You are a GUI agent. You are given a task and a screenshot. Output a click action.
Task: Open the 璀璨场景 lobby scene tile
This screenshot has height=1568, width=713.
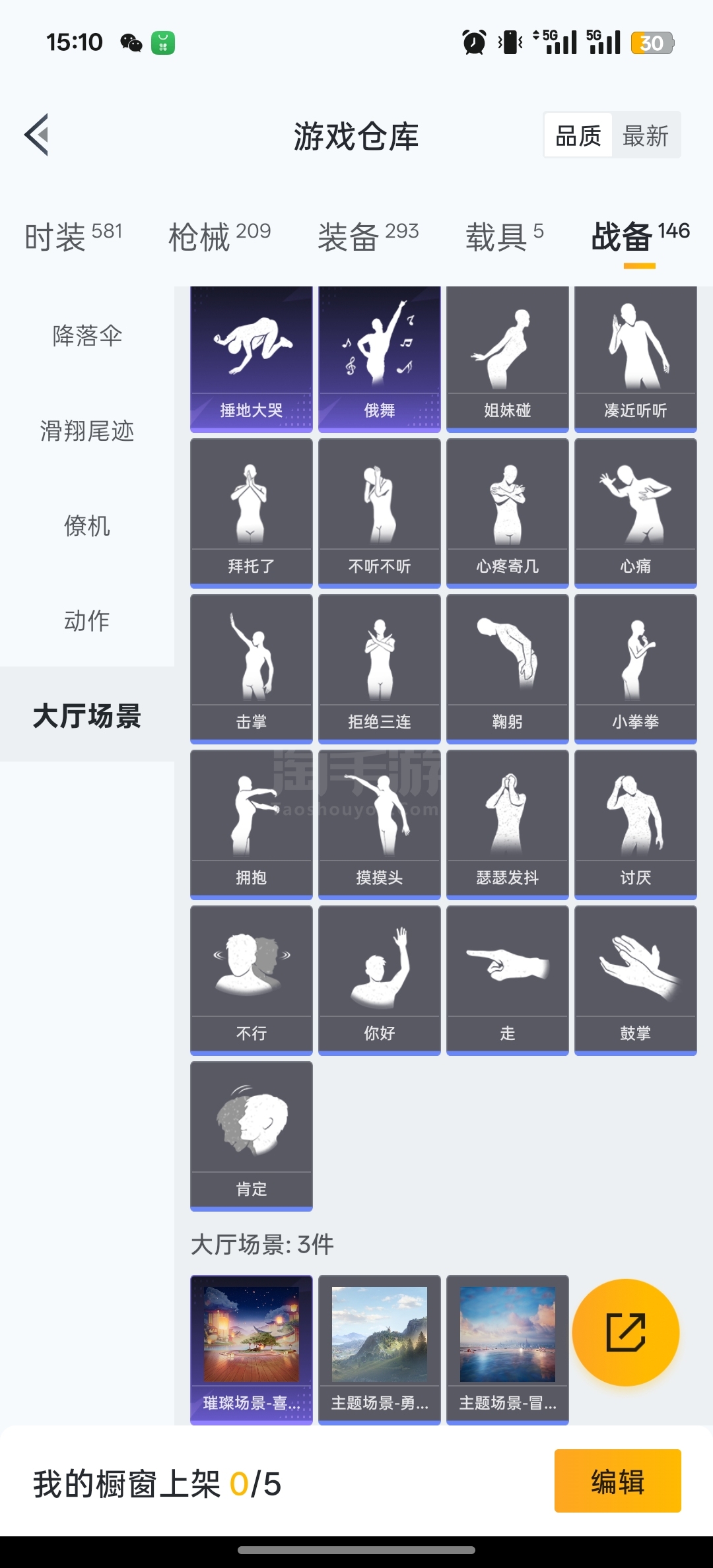coord(252,1350)
